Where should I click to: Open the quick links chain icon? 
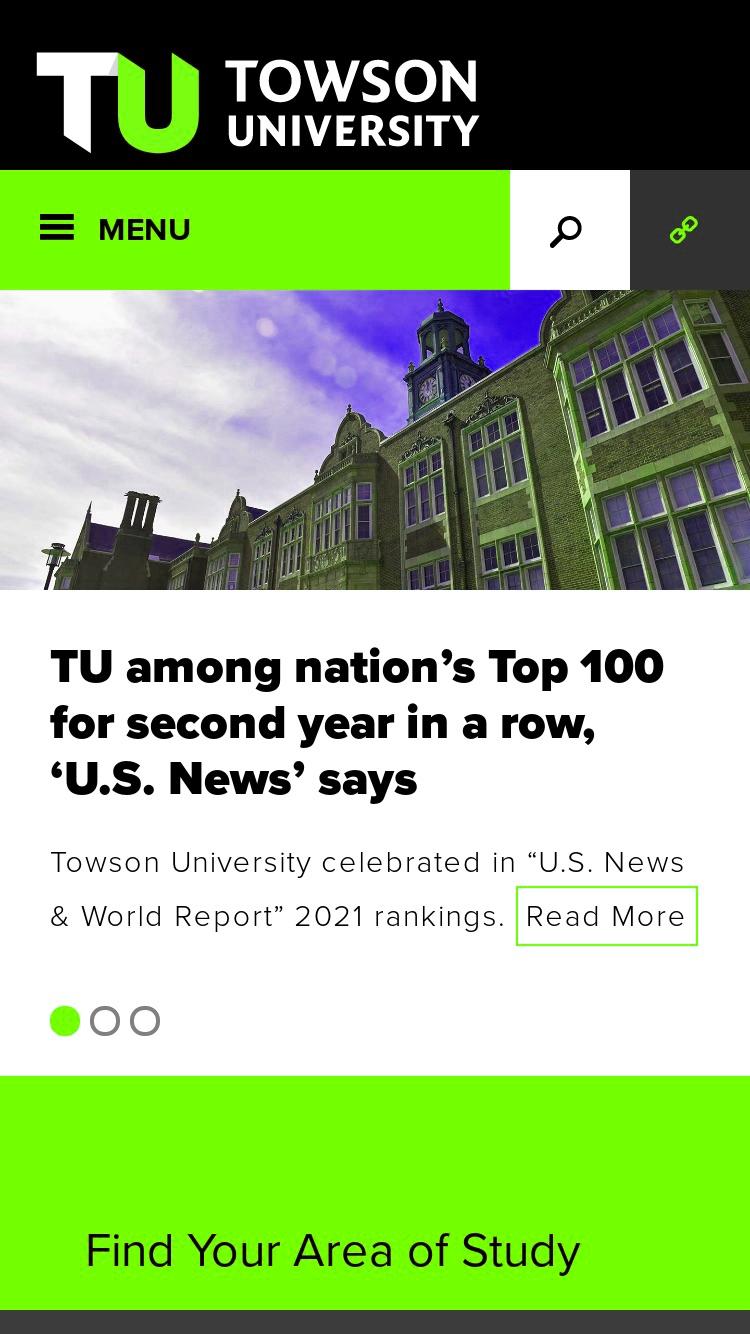click(690, 230)
